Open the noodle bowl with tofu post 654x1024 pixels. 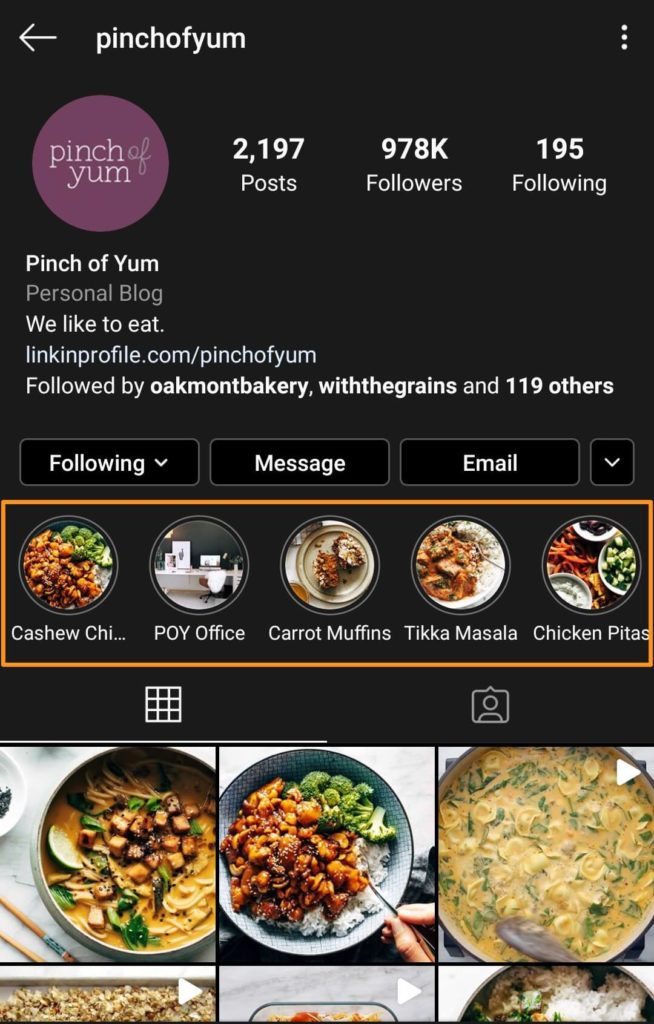(108, 852)
